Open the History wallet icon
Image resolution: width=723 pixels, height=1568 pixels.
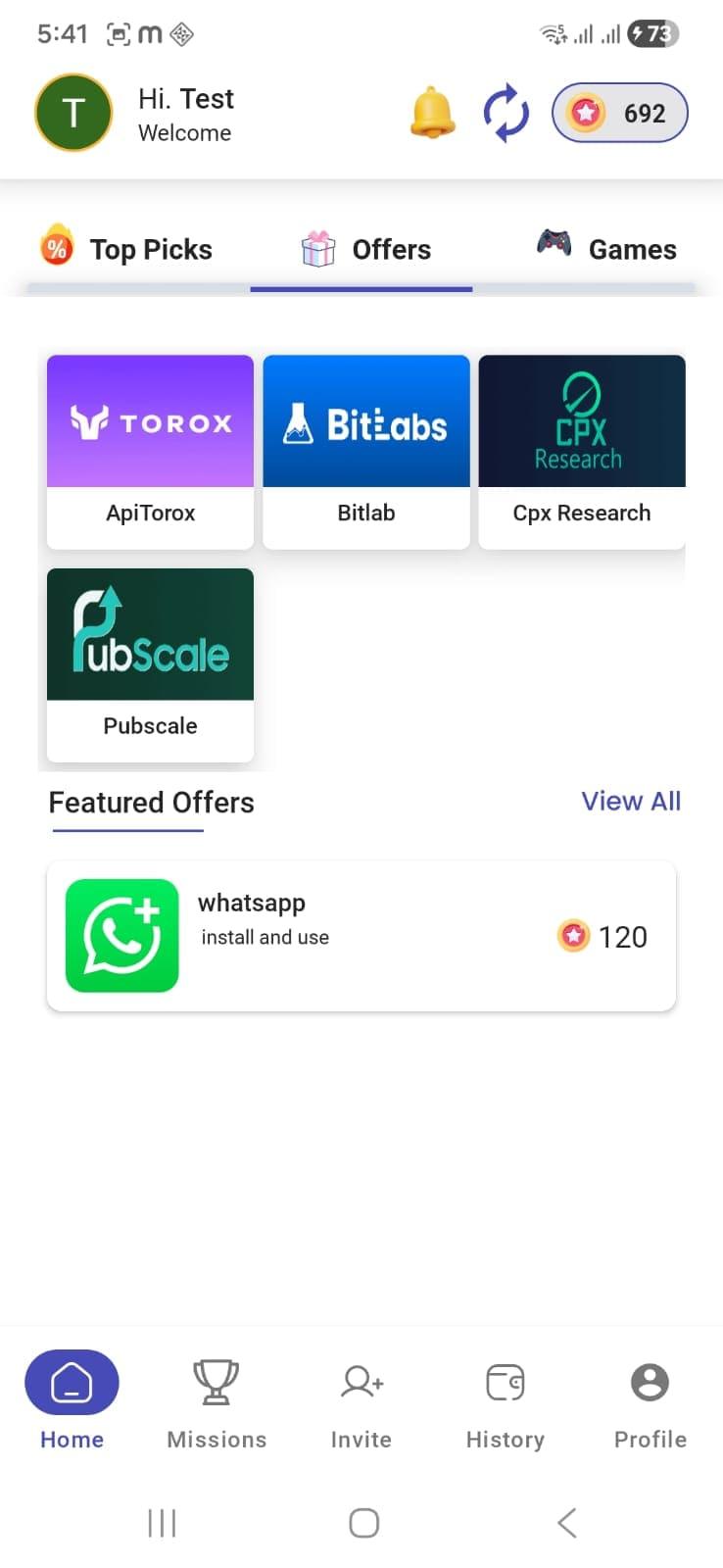pyautogui.click(x=505, y=1382)
